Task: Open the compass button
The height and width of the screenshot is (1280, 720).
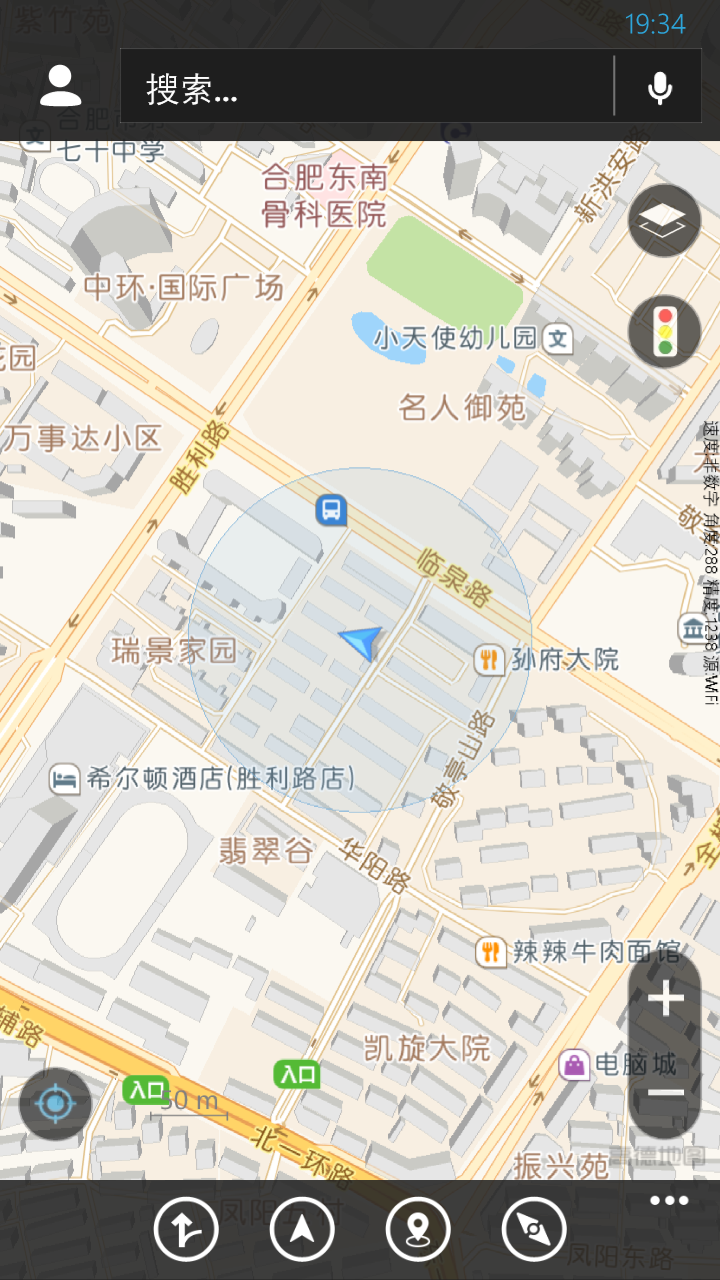Action: pos(534,1229)
